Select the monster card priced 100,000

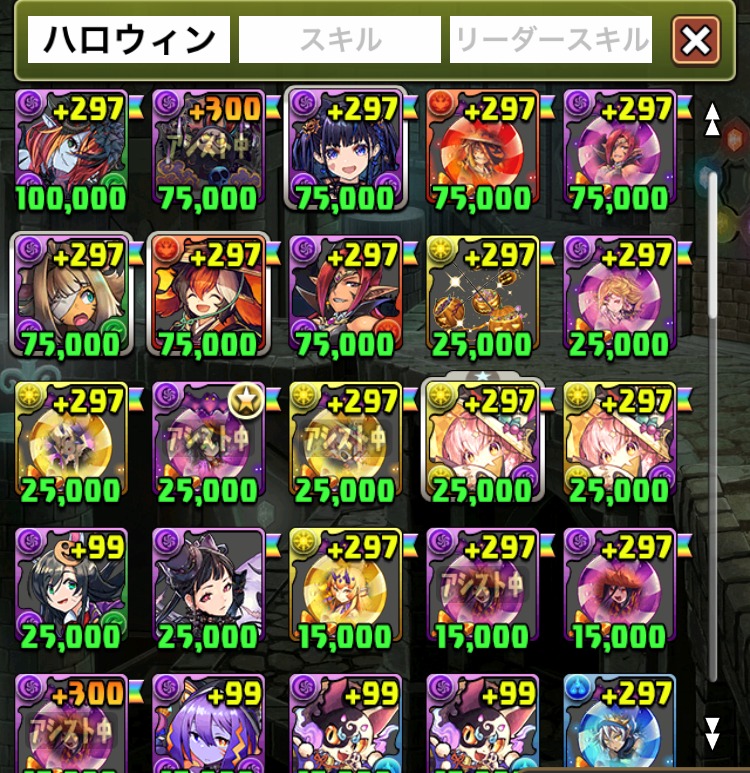(x=71, y=150)
